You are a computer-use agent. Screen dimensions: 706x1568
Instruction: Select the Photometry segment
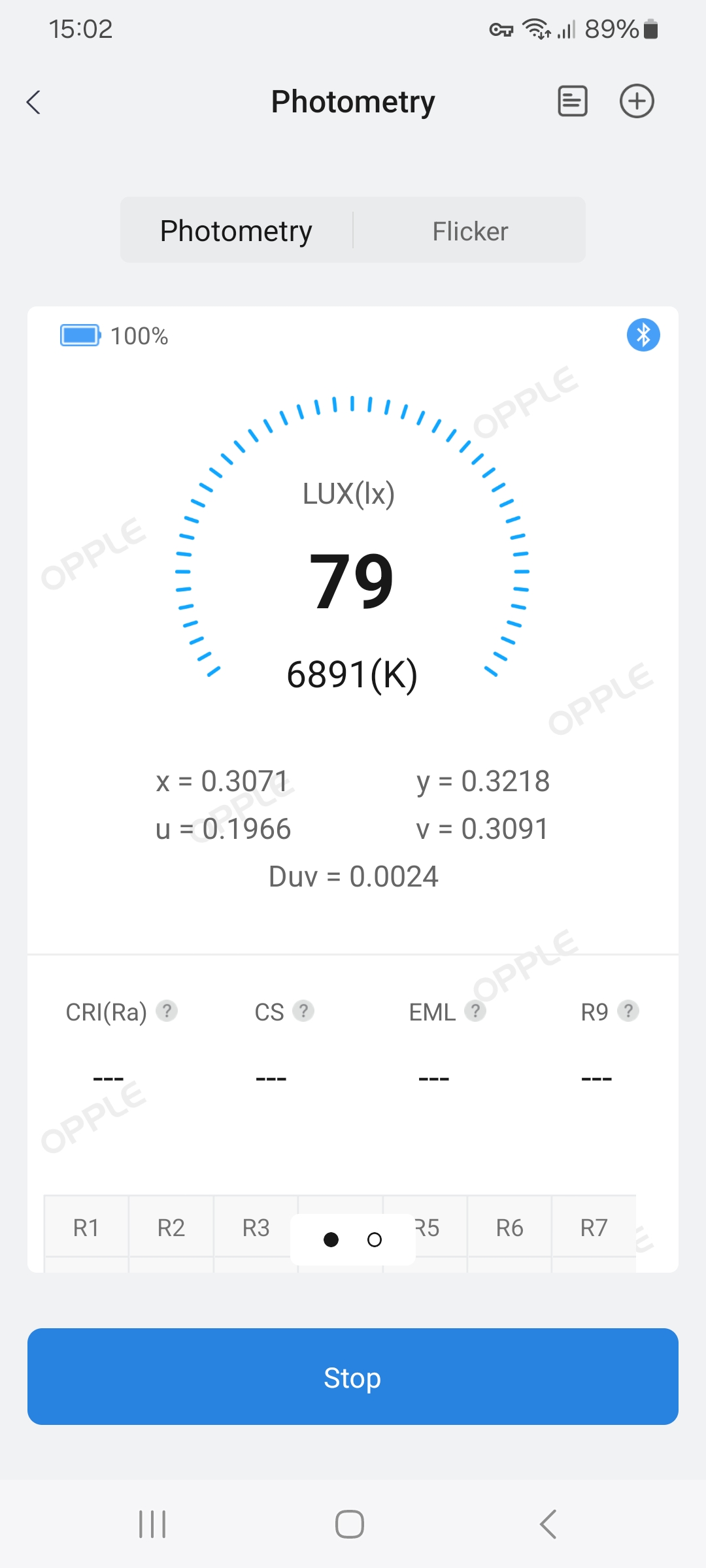click(x=236, y=231)
